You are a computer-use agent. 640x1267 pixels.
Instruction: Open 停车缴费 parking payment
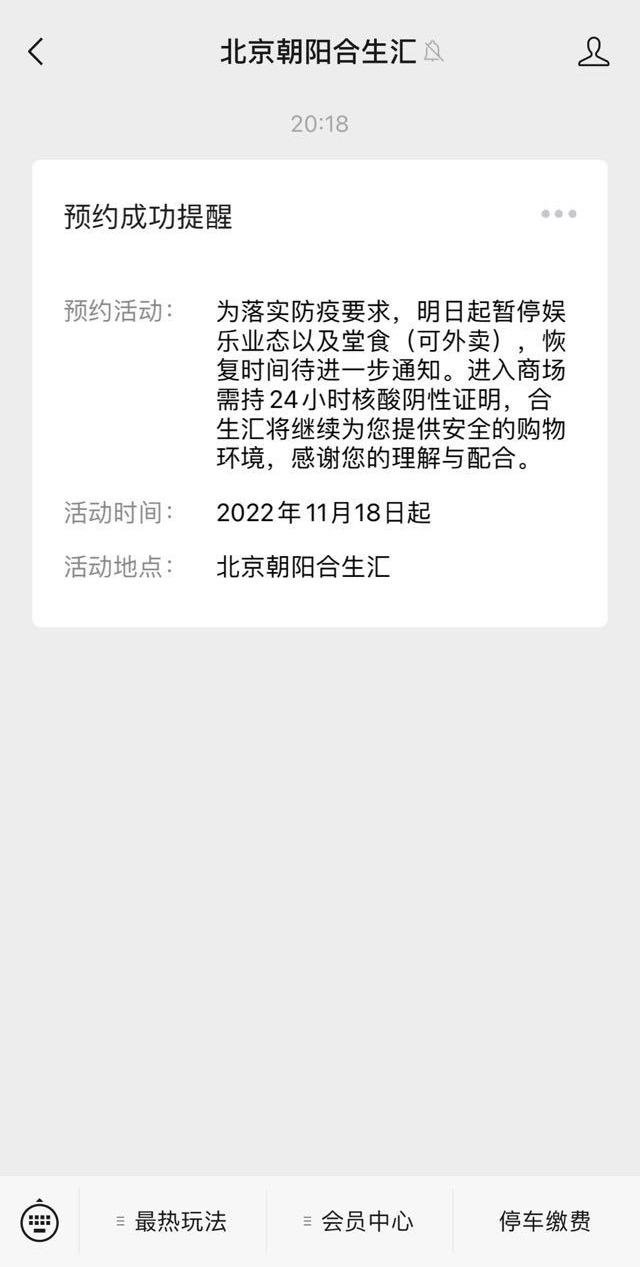point(546,1221)
